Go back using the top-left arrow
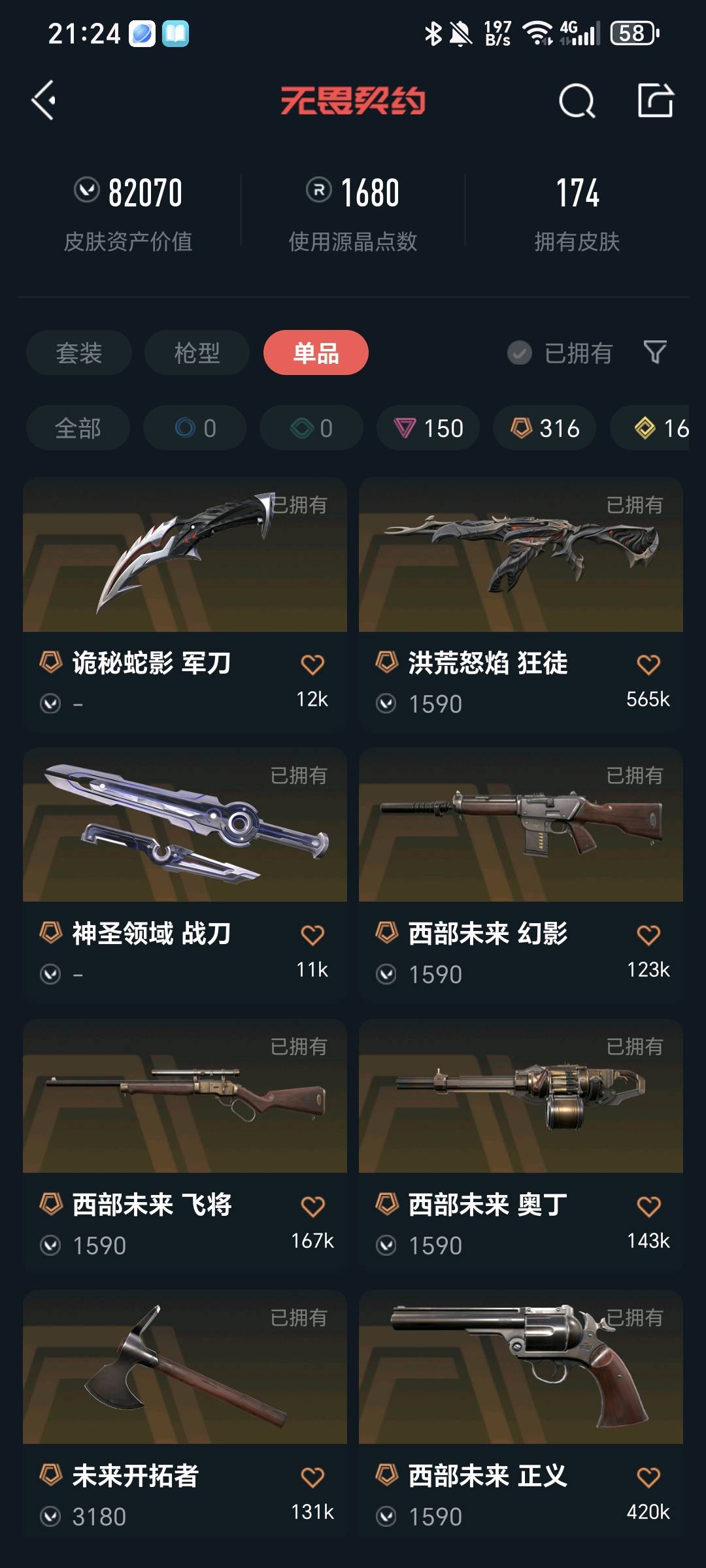The height and width of the screenshot is (1568, 706). click(44, 101)
